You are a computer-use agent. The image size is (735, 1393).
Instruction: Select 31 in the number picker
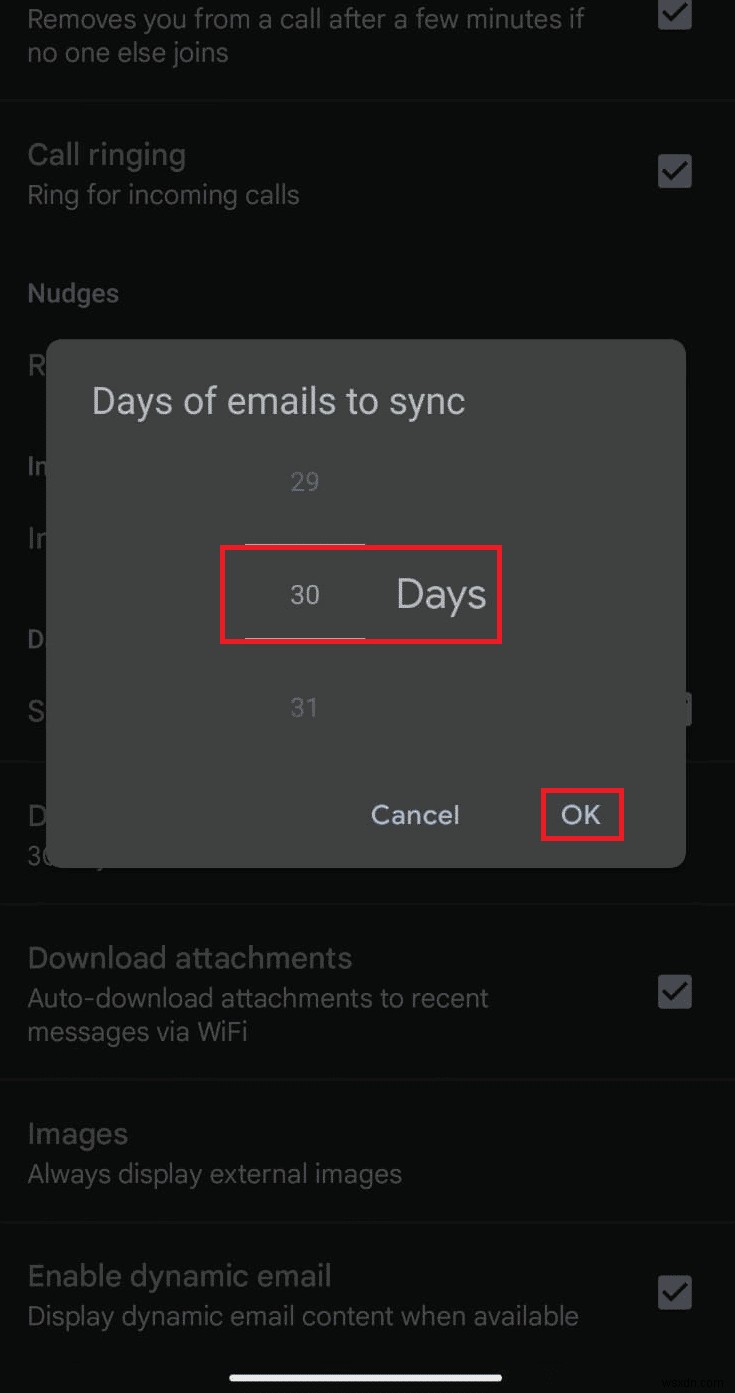pos(304,708)
